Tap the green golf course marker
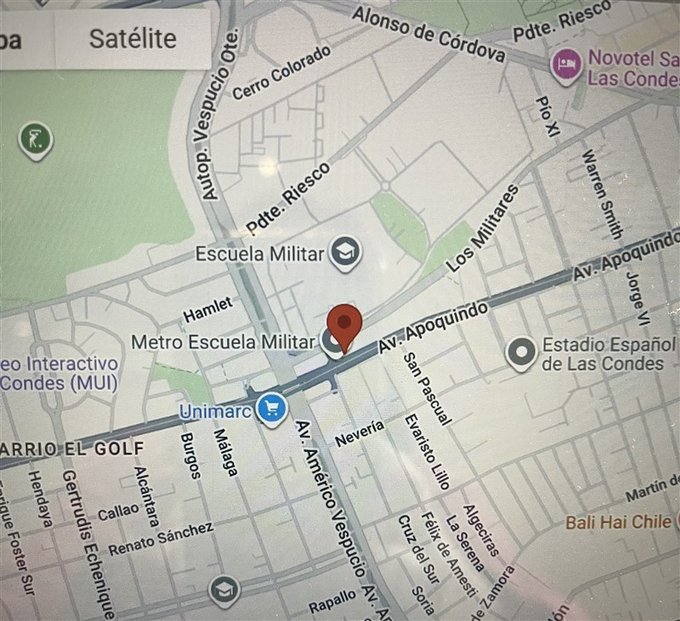Screen dimensions: 680x621 [x=36, y=141]
